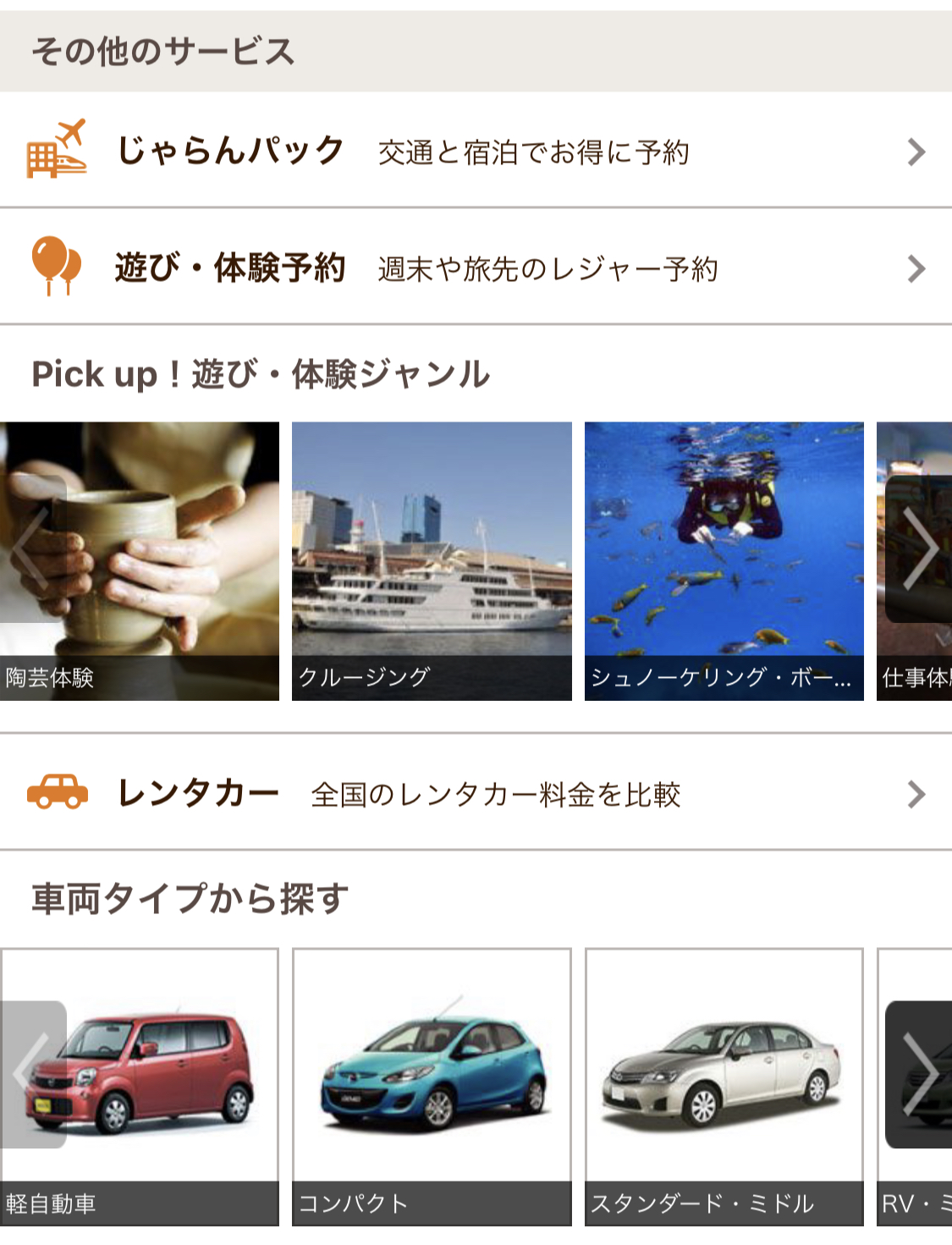The height and width of the screenshot is (1245, 952).
Task: Open the レンタカー price comparison row
Action: click(x=476, y=793)
